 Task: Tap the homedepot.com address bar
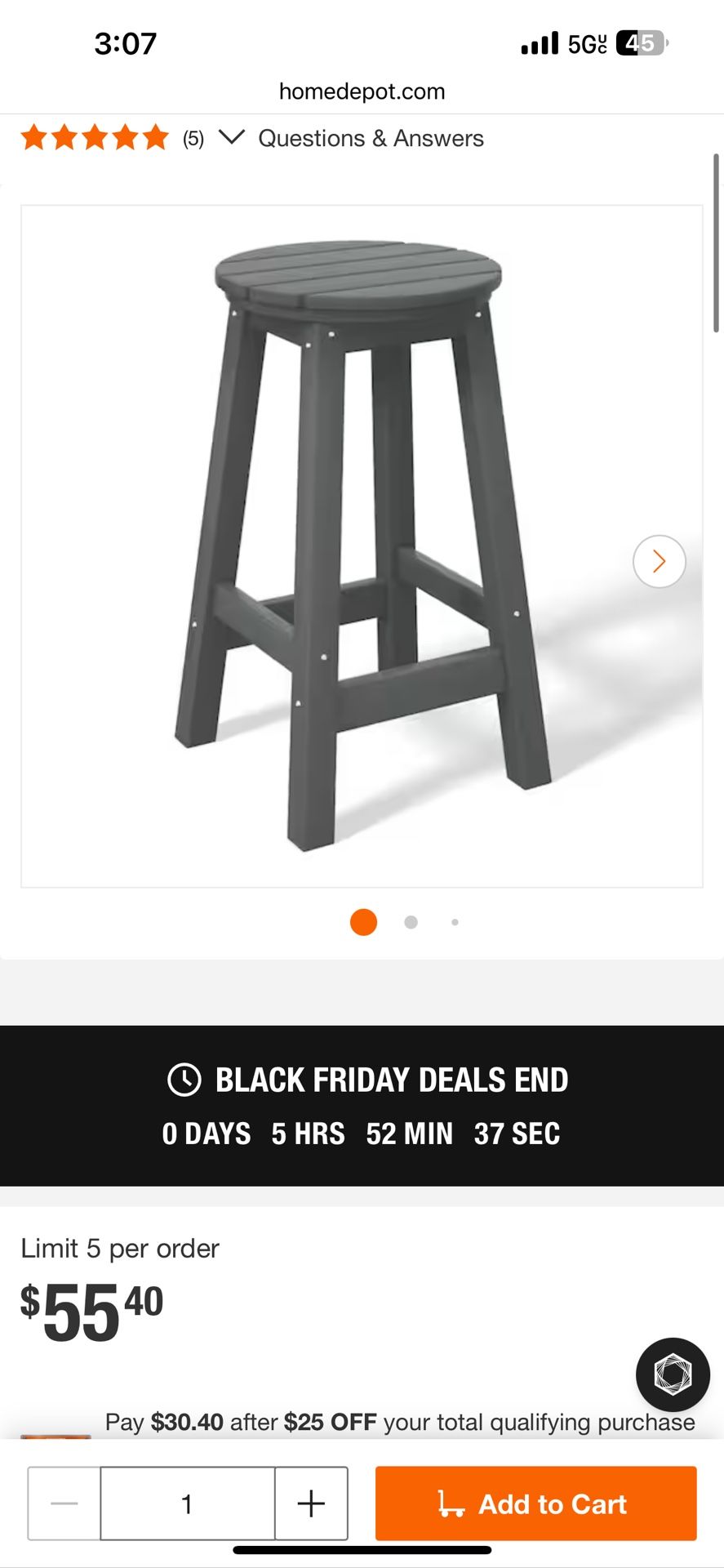(362, 91)
